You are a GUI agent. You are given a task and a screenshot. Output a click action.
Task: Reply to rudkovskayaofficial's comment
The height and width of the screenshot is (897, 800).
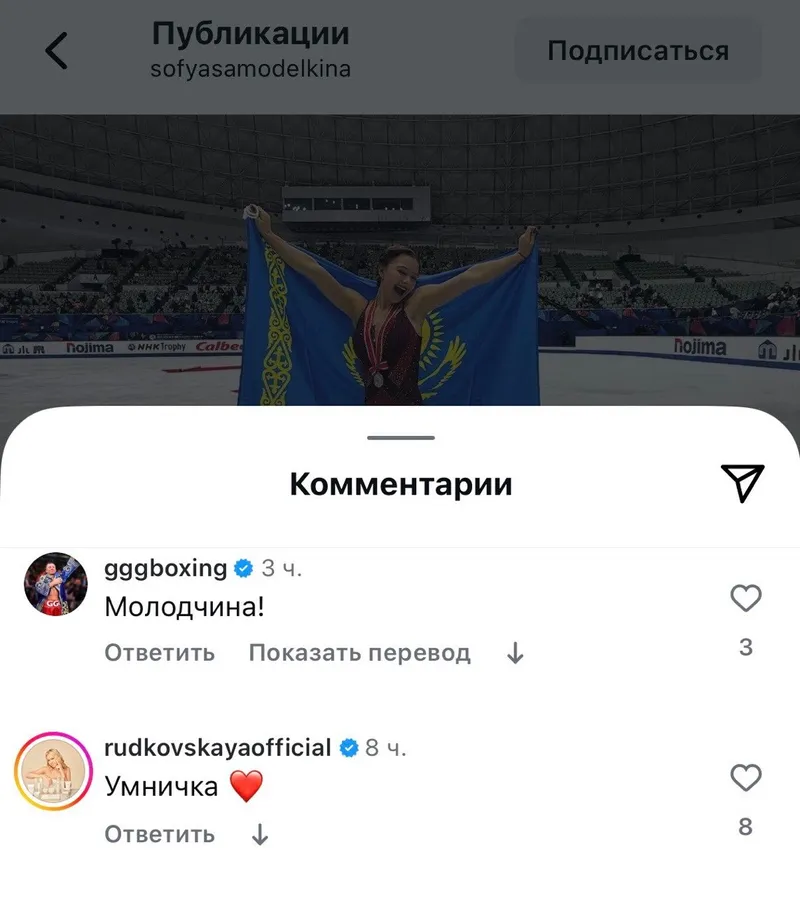[159, 834]
